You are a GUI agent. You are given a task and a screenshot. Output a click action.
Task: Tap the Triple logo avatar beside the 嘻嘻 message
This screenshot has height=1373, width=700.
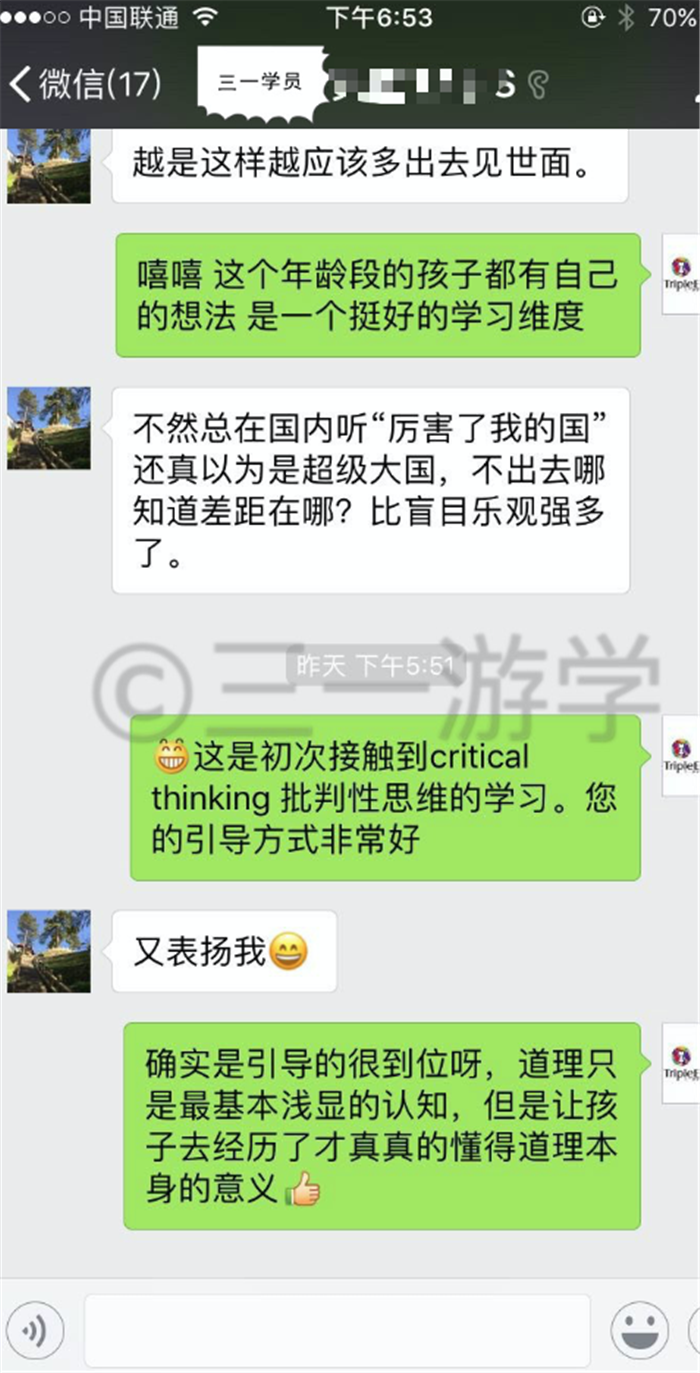[x=681, y=275]
